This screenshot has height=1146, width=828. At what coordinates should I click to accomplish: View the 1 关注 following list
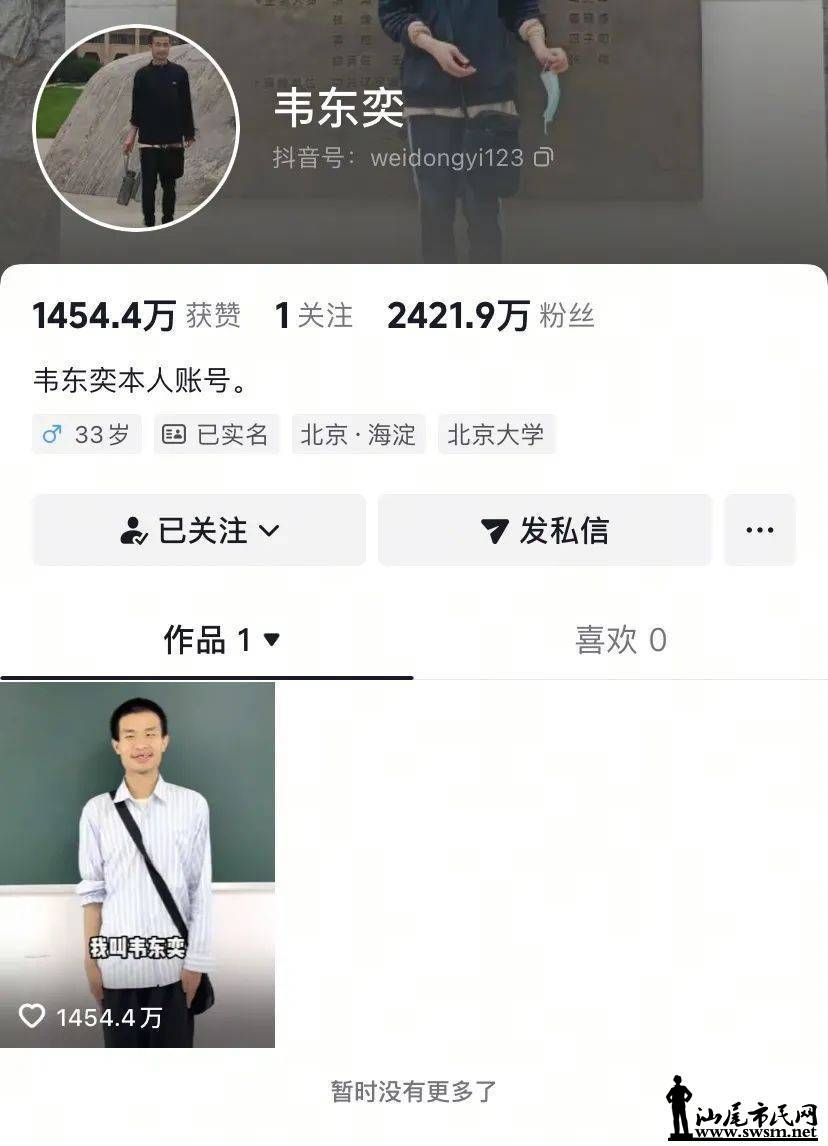click(314, 316)
